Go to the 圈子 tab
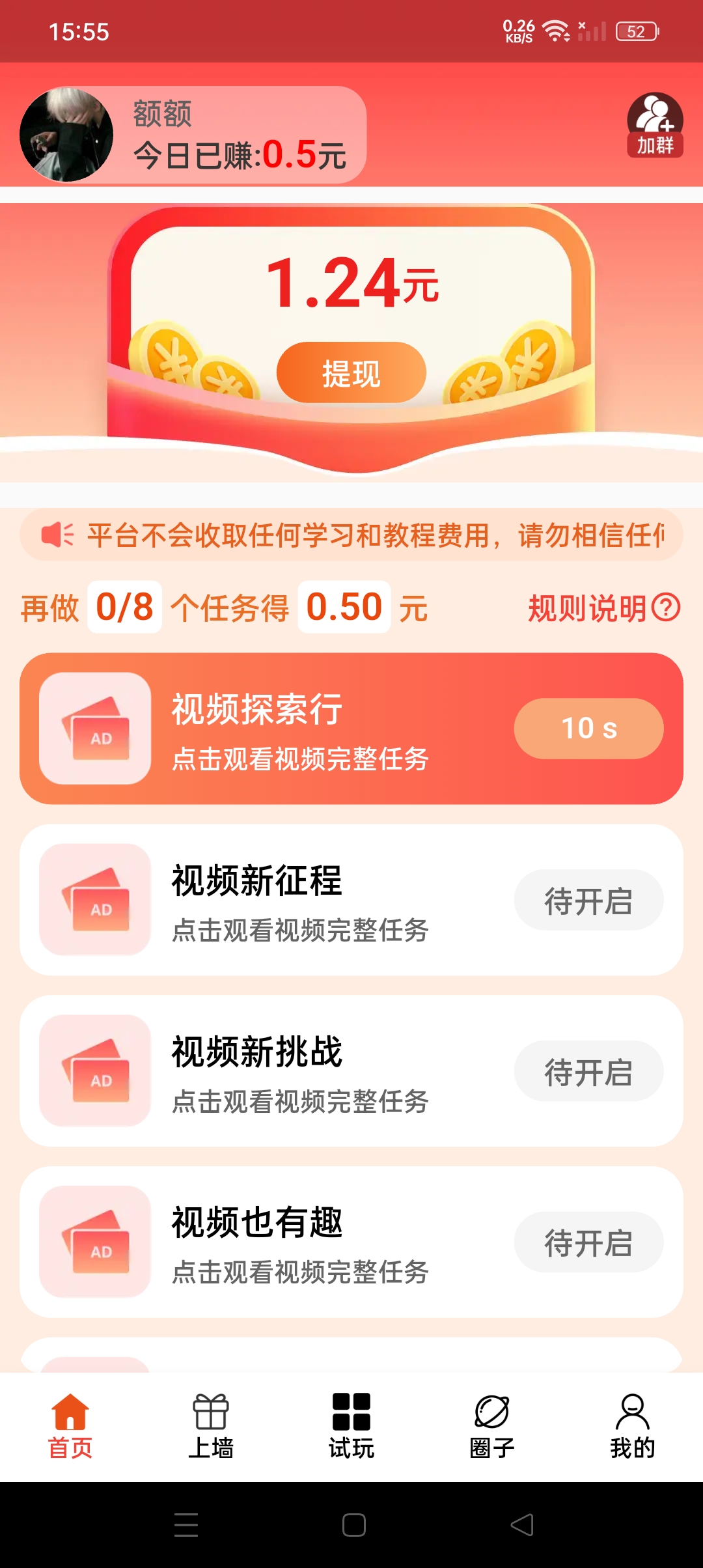703x1568 pixels. pyautogui.click(x=492, y=1426)
